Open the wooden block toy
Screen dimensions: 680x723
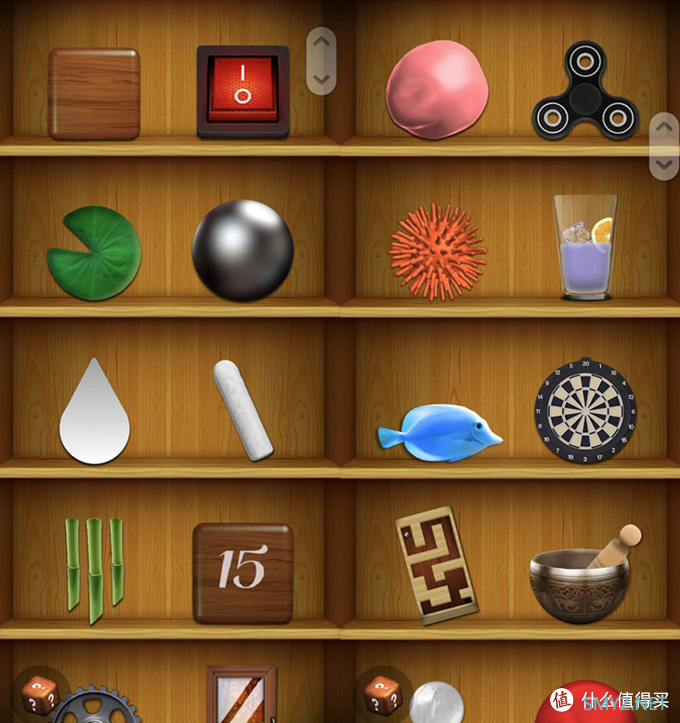[93, 93]
